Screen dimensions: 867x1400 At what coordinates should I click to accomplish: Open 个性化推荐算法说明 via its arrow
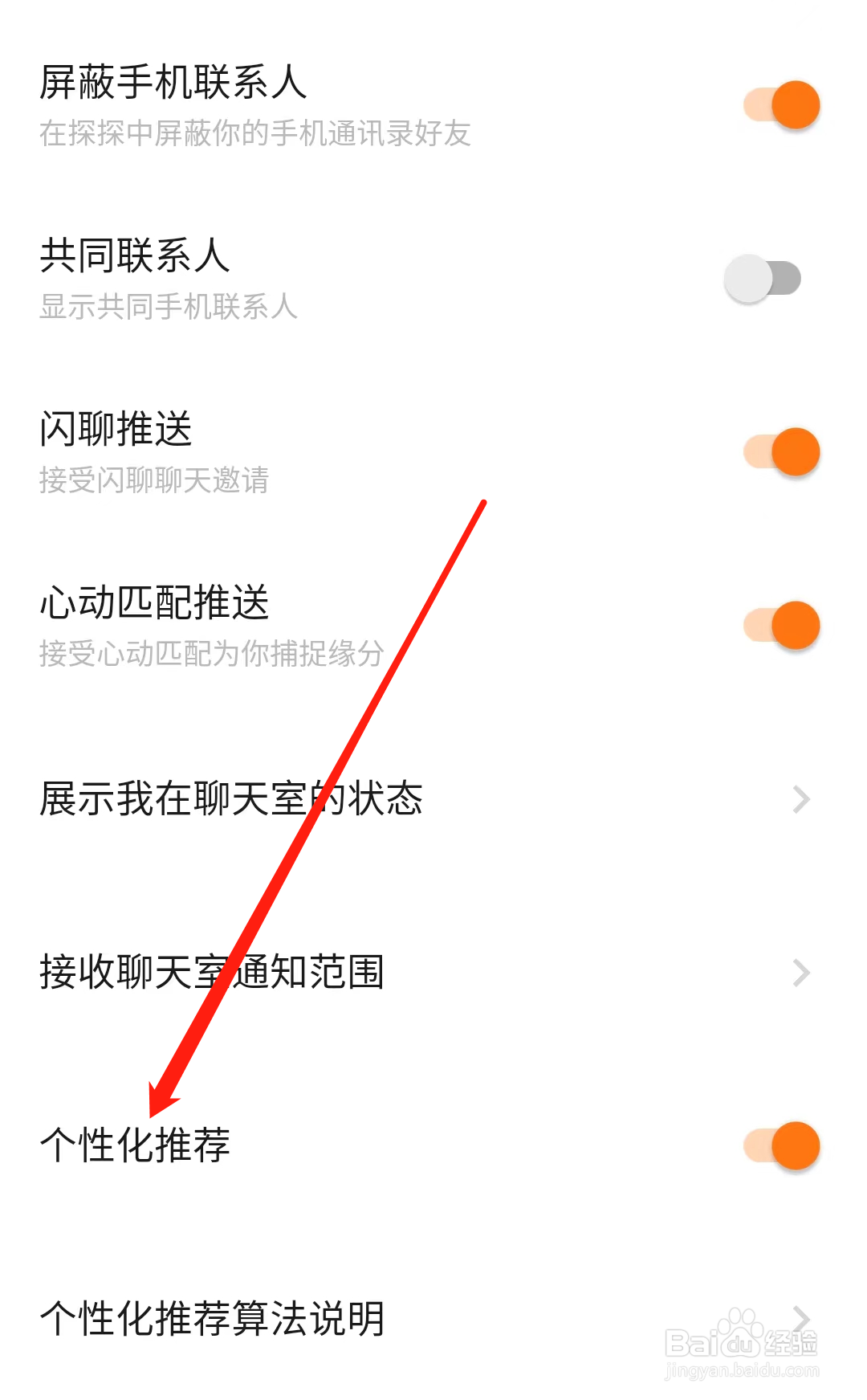click(800, 1316)
